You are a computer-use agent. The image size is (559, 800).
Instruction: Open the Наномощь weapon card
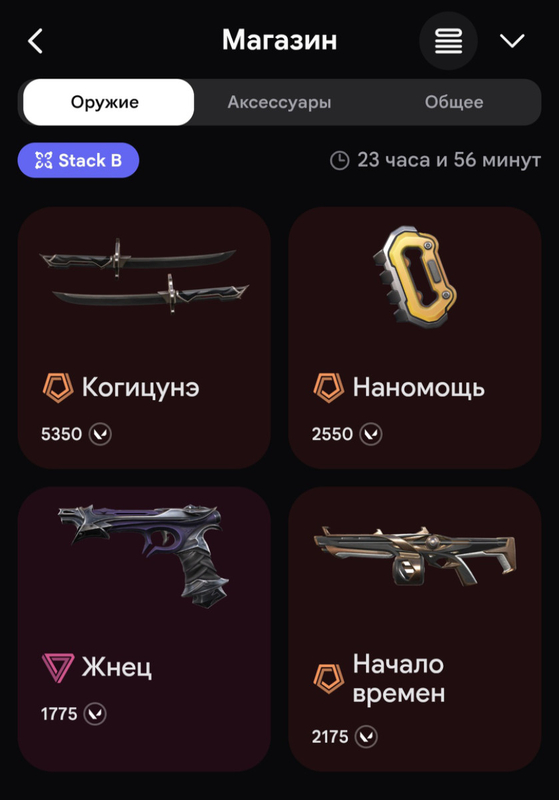tap(415, 338)
